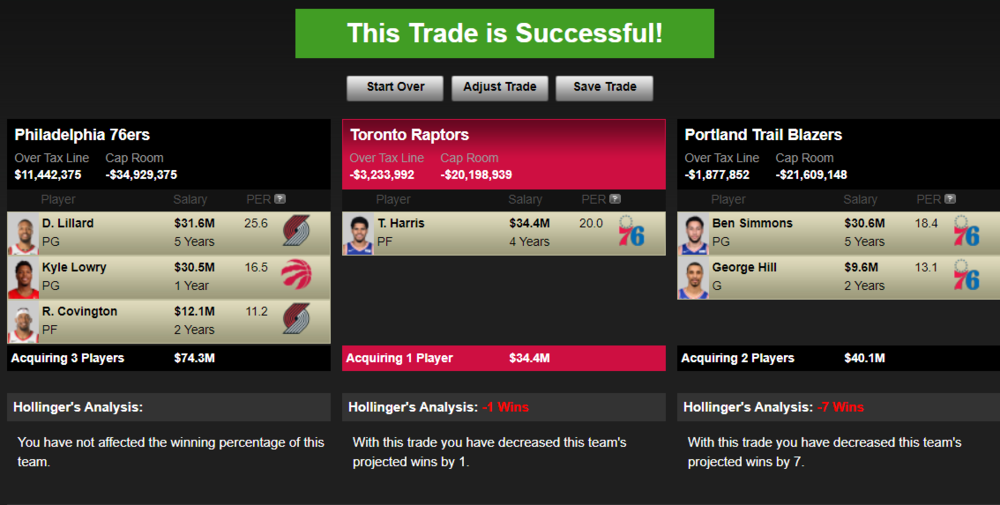
Task: Tap the Start Over button
Action: coord(395,87)
